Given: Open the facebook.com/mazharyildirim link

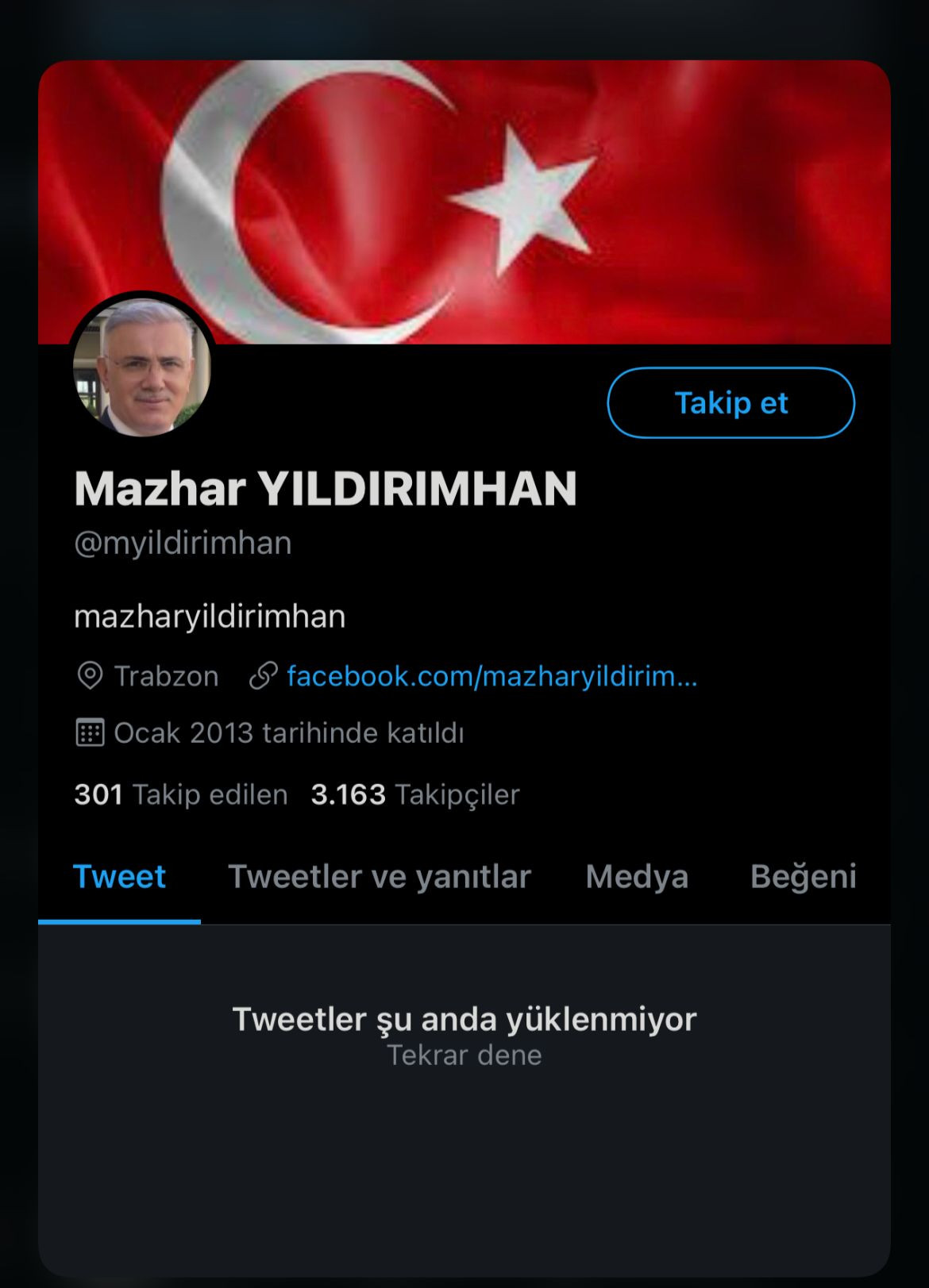Looking at the screenshot, I should pyautogui.click(x=492, y=677).
